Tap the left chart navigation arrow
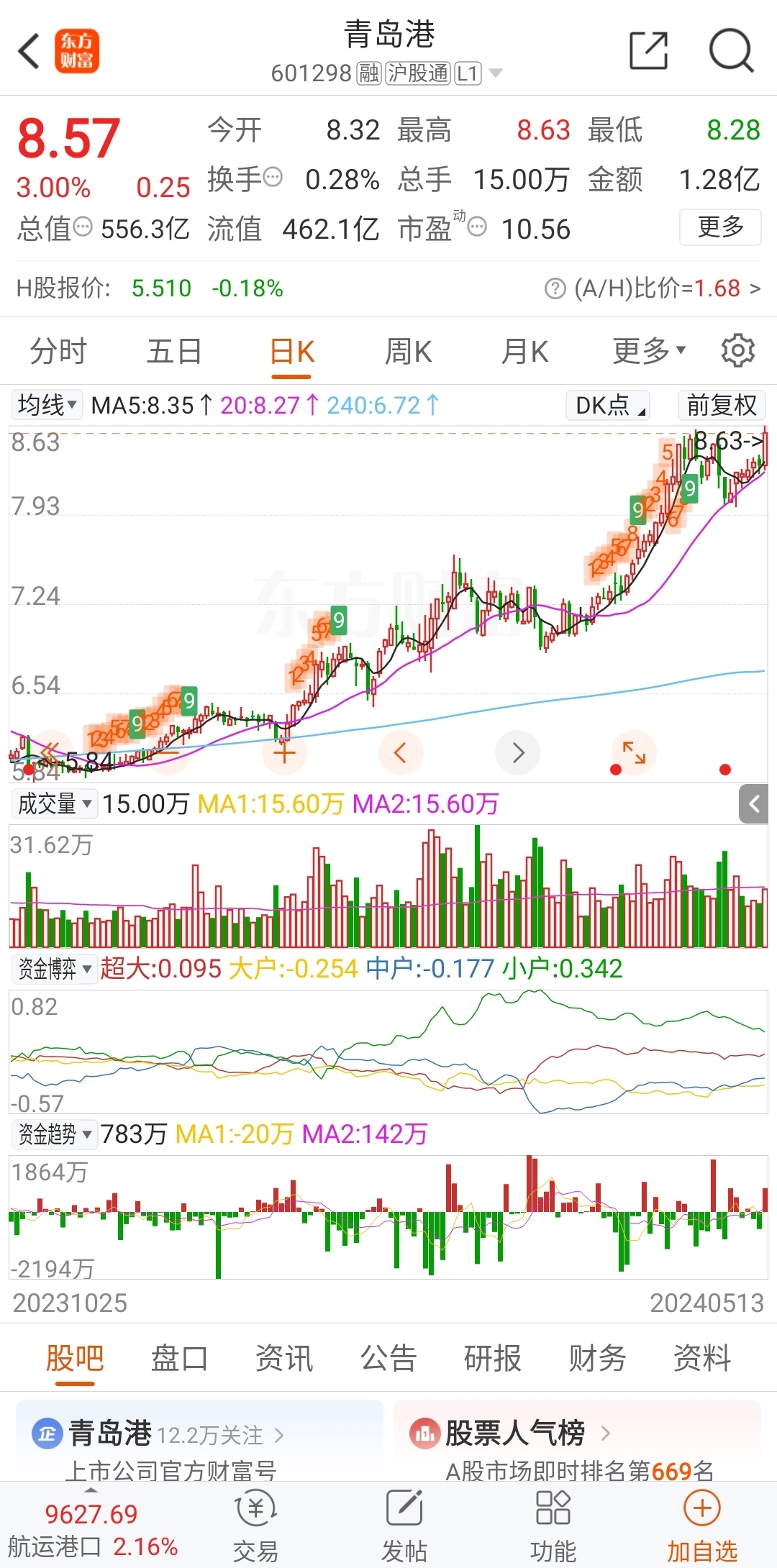Screen dimensions: 777x1568 click(401, 752)
